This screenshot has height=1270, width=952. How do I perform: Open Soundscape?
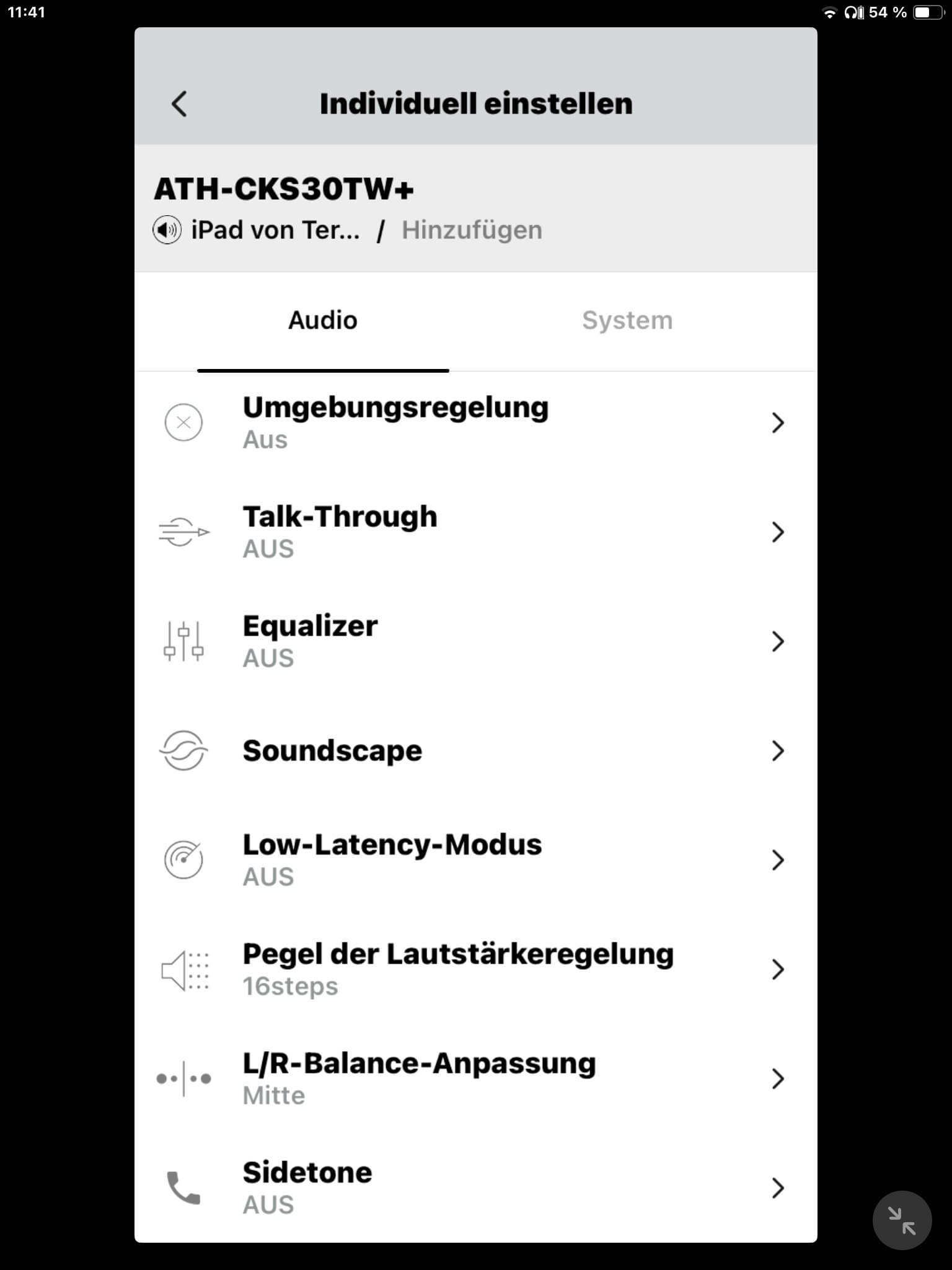pyautogui.click(x=475, y=750)
